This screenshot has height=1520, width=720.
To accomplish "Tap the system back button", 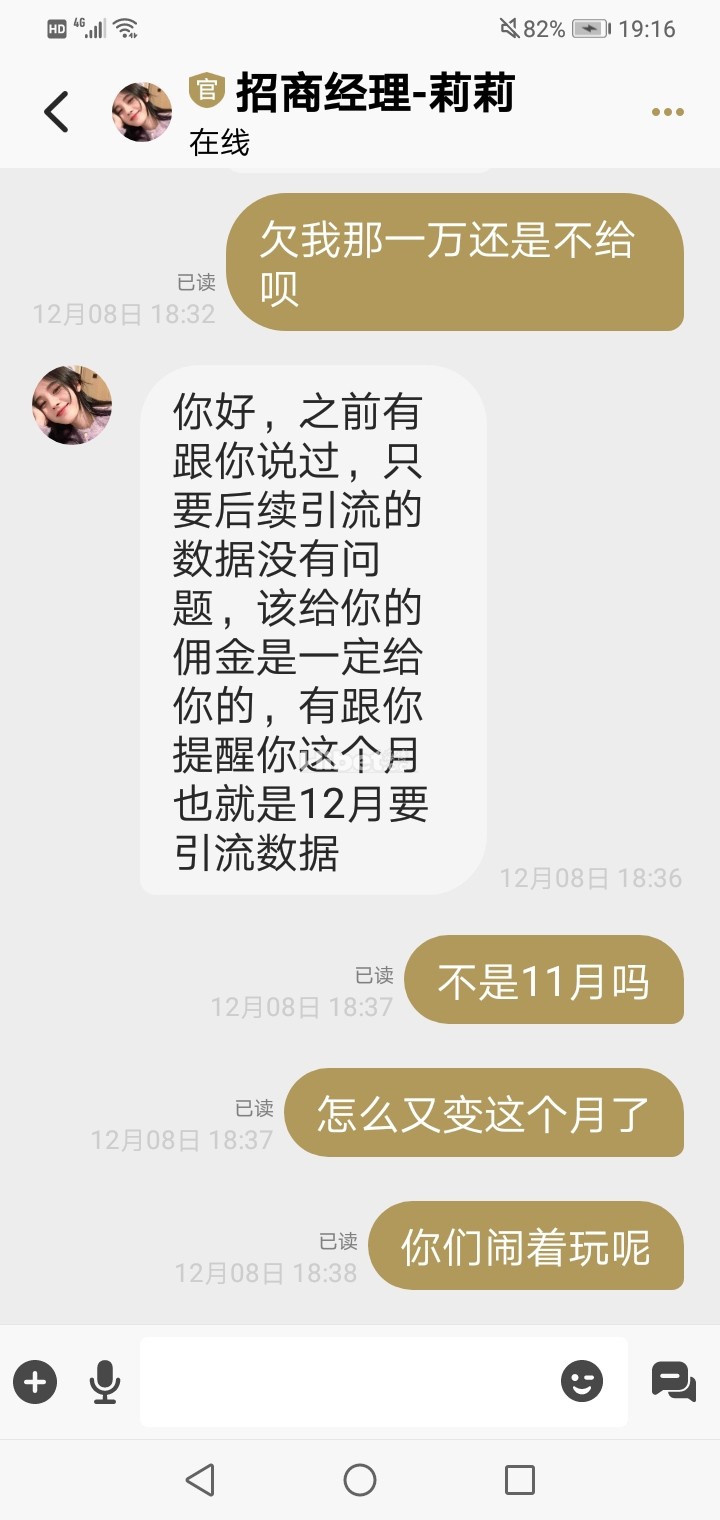I will (x=200, y=1479).
